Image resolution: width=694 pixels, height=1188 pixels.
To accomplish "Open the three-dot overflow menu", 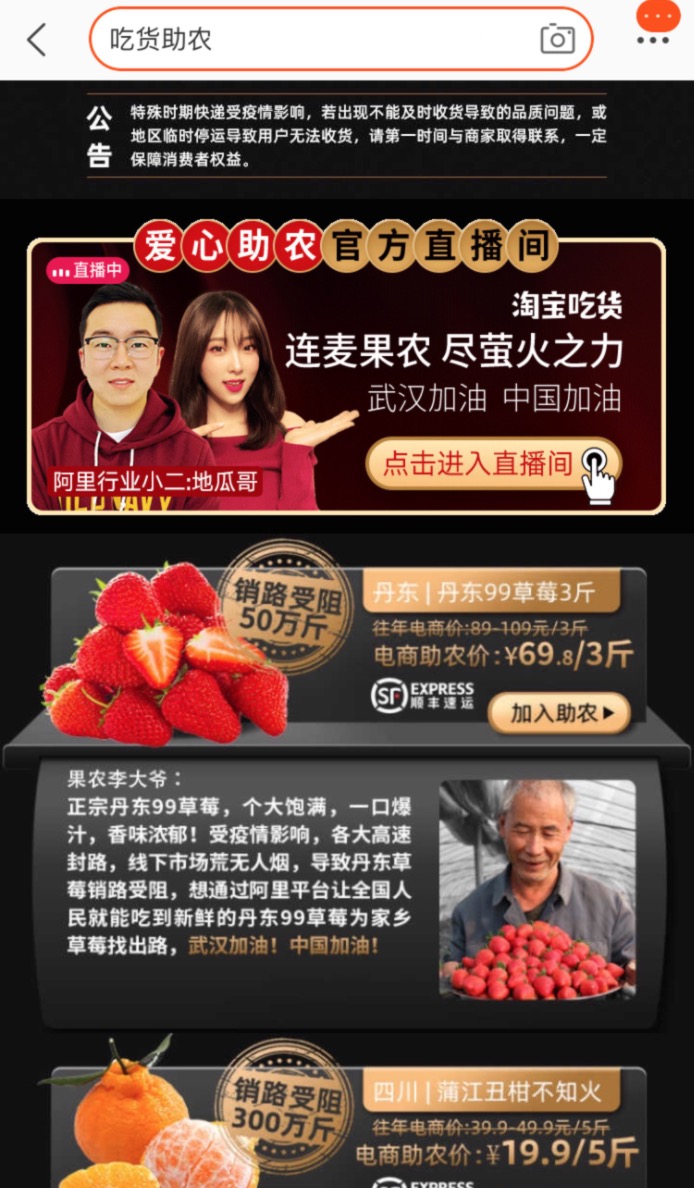I will (x=653, y=40).
